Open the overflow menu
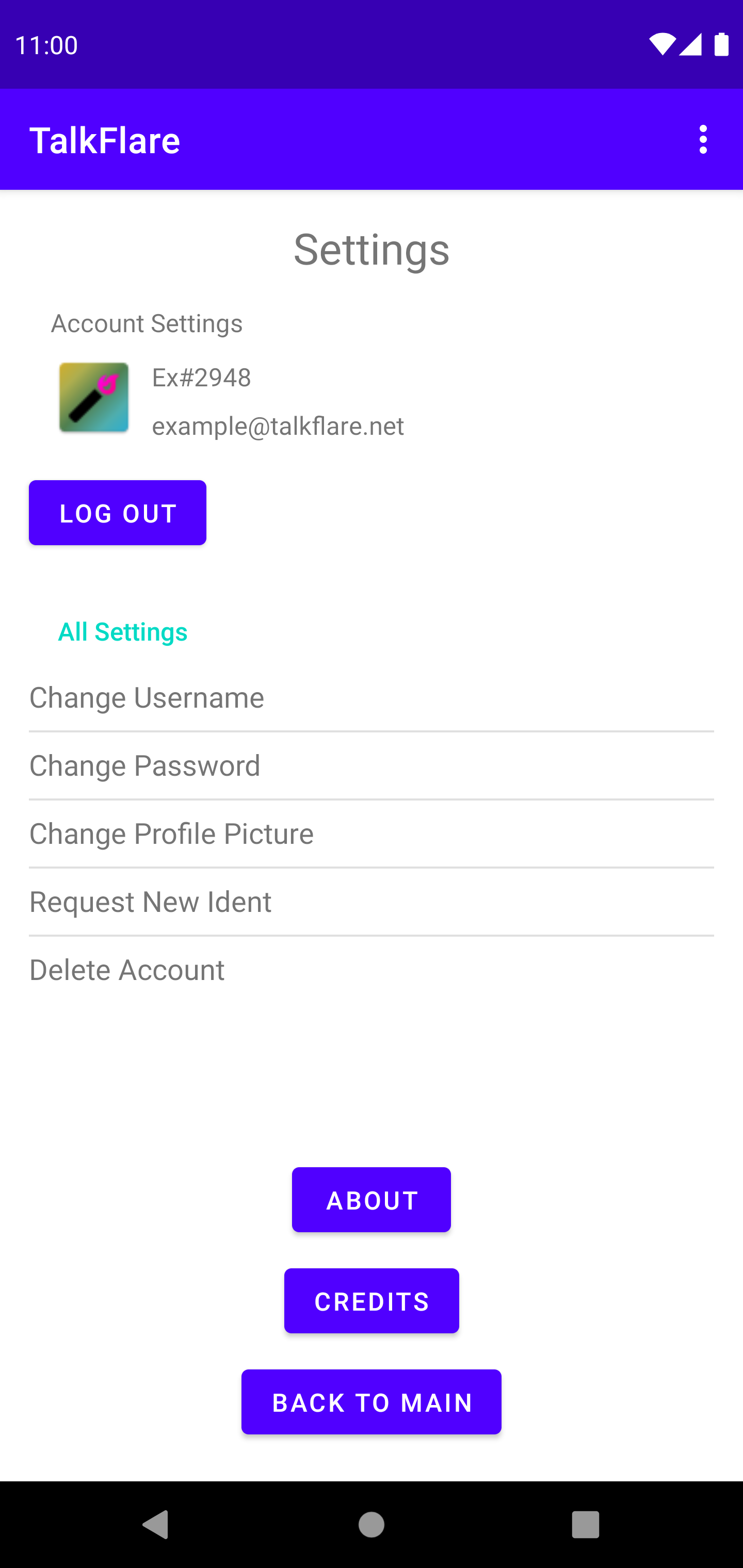Viewport: 743px width, 1568px height. pyautogui.click(x=703, y=139)
